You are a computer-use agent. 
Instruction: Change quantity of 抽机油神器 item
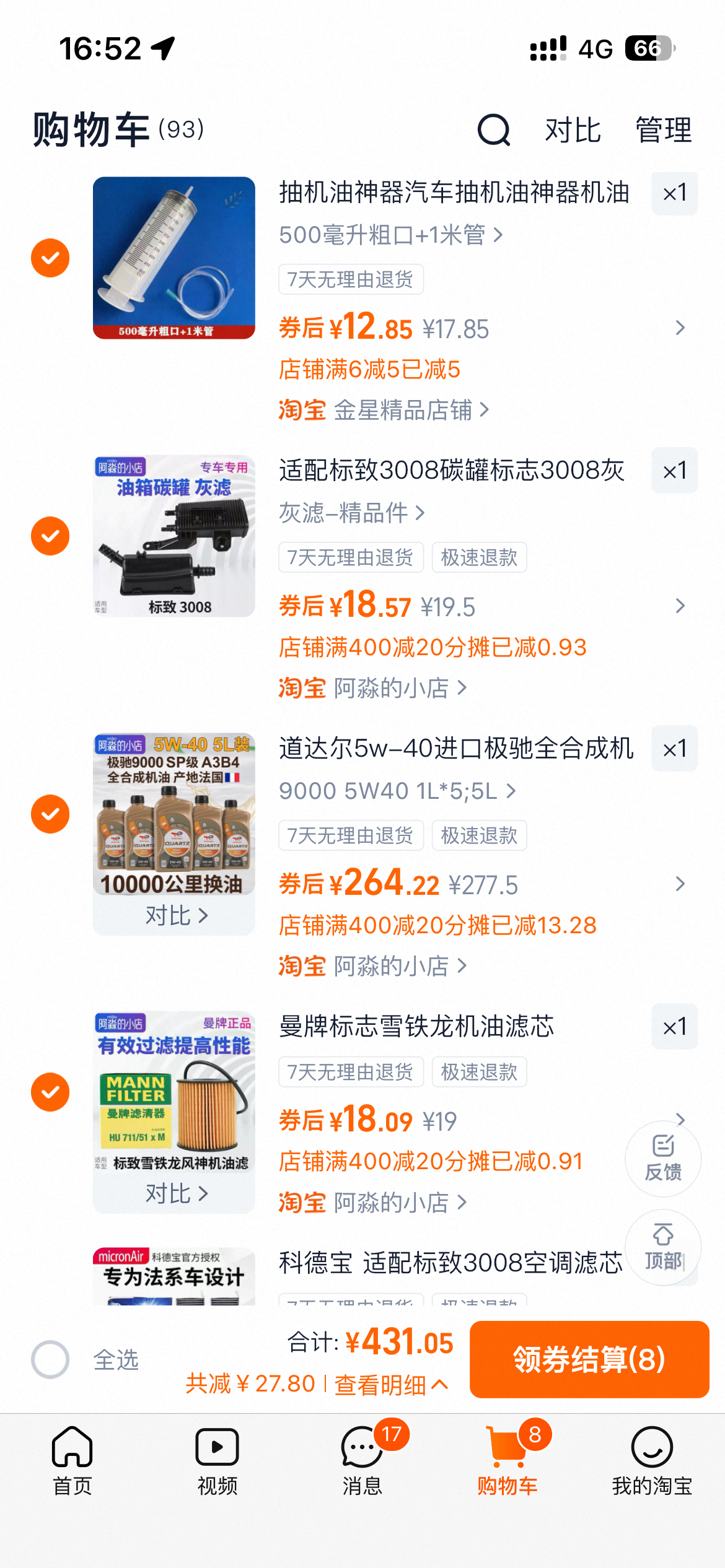tap(674, 193)
